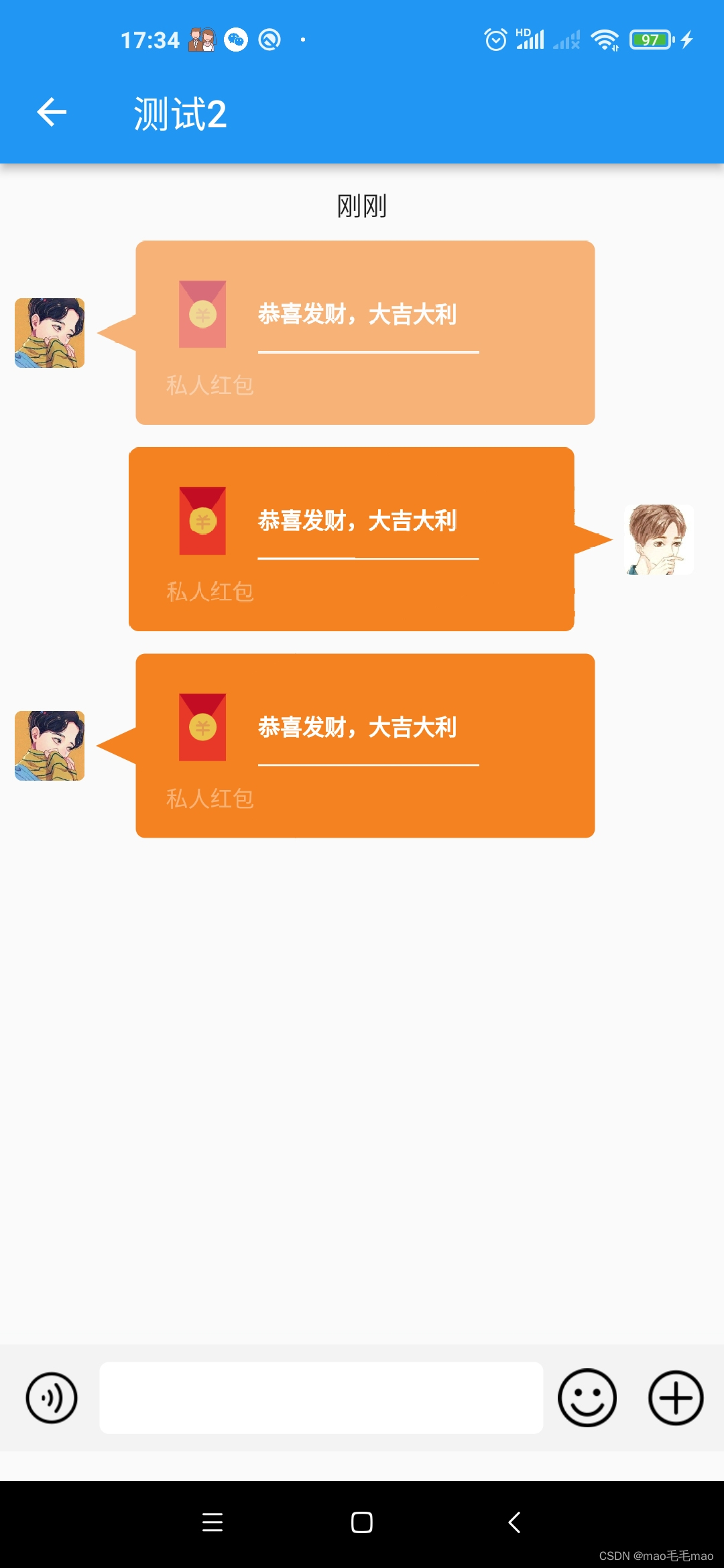This screenshot has height=1568, width=724.
Task: Go to the system home screen
Action: (x=362, y=1522)
